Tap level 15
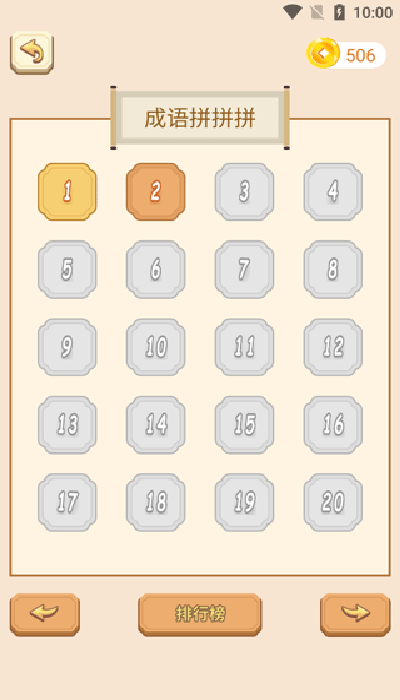This screenshot has width=400, height=700. point(244,425)
